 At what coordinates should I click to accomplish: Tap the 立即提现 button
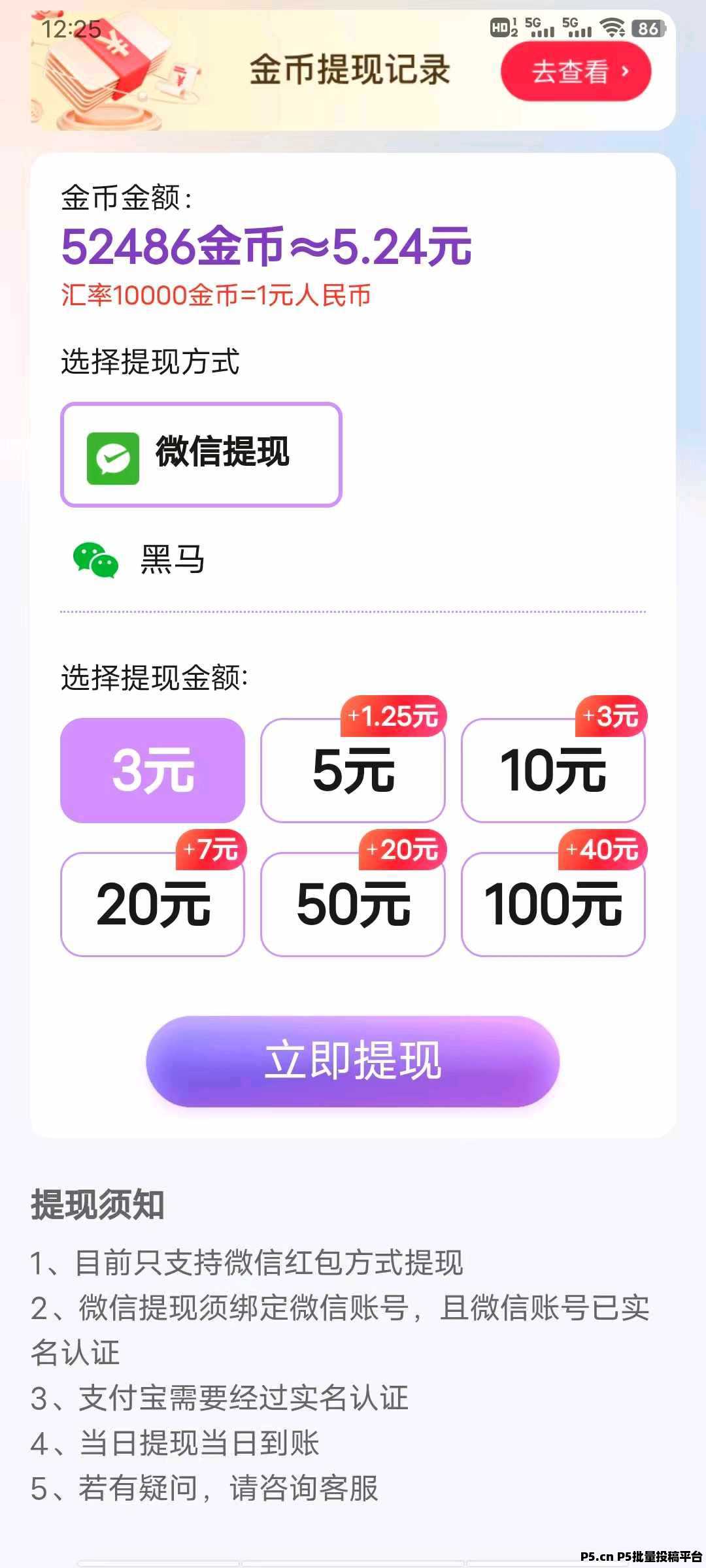point(352,1060)
